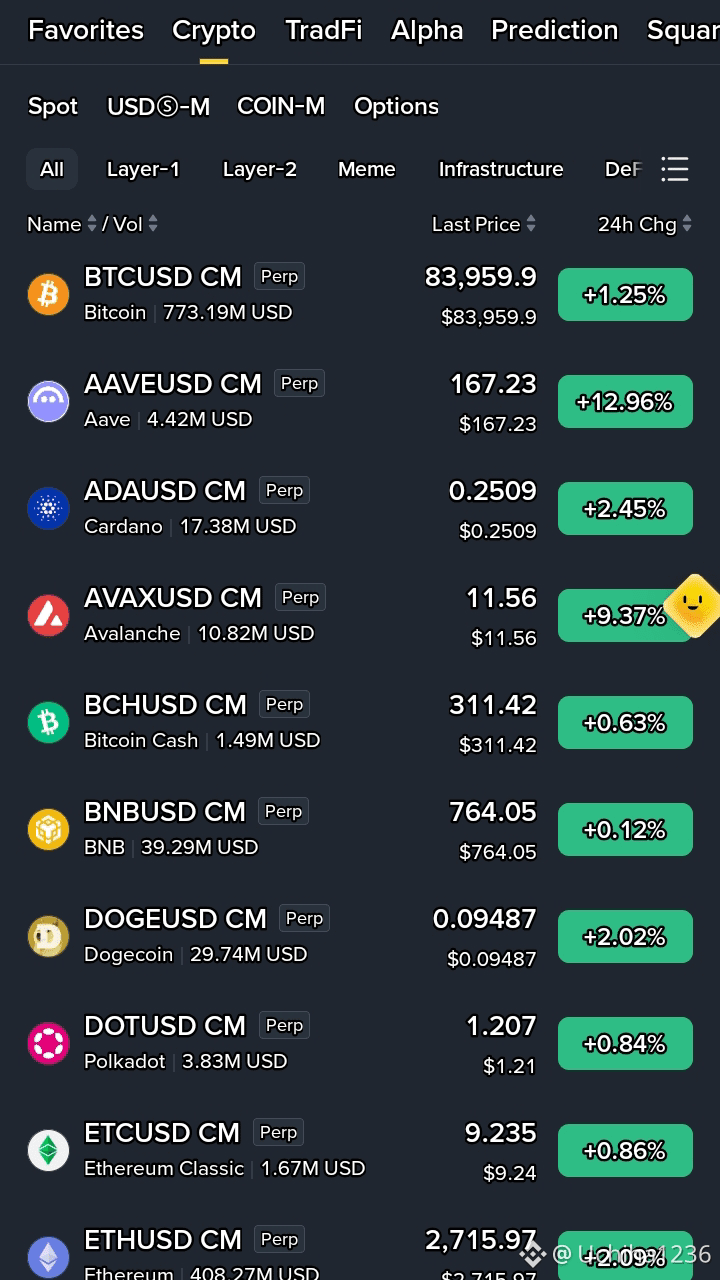Switch to the Favorites tab

pos(86,30)
